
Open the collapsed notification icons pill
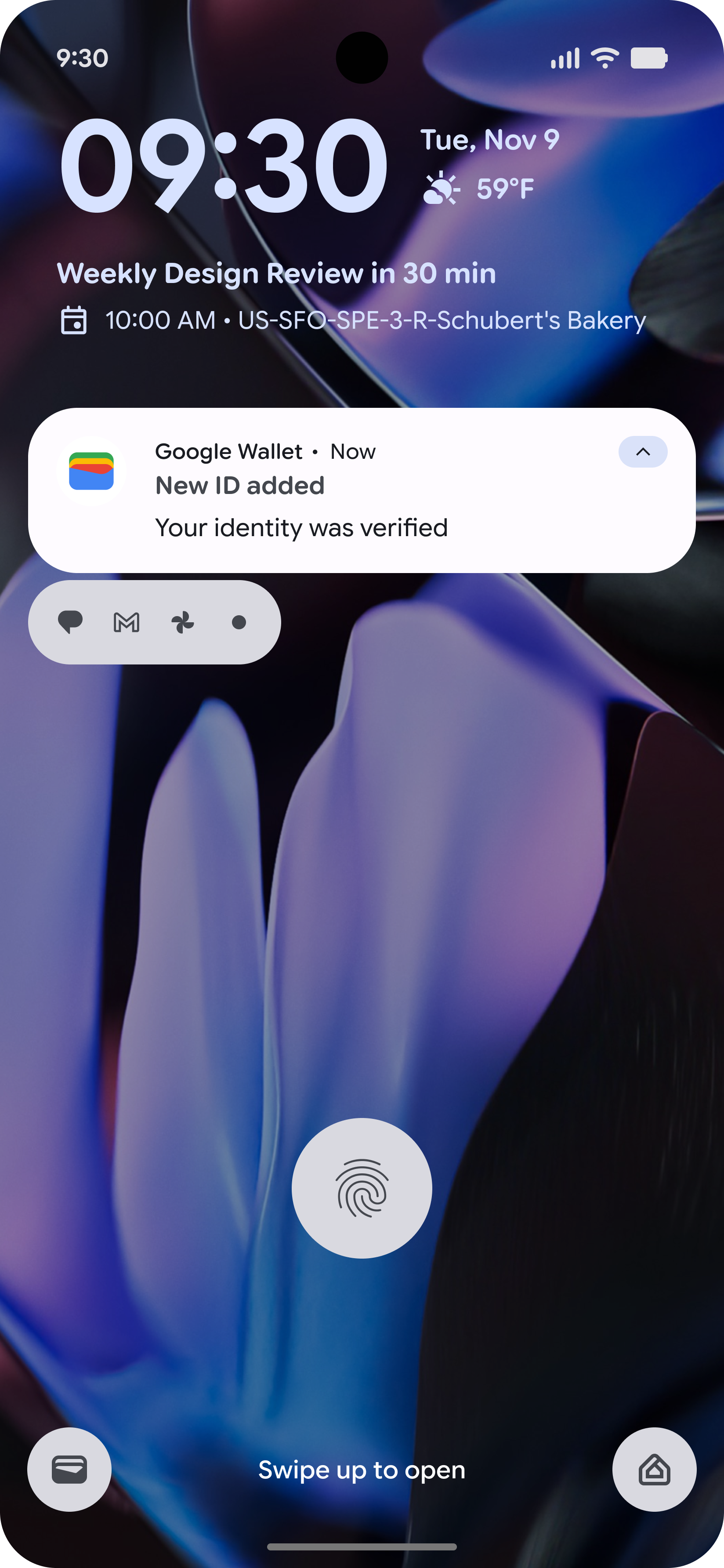point(155,622)
